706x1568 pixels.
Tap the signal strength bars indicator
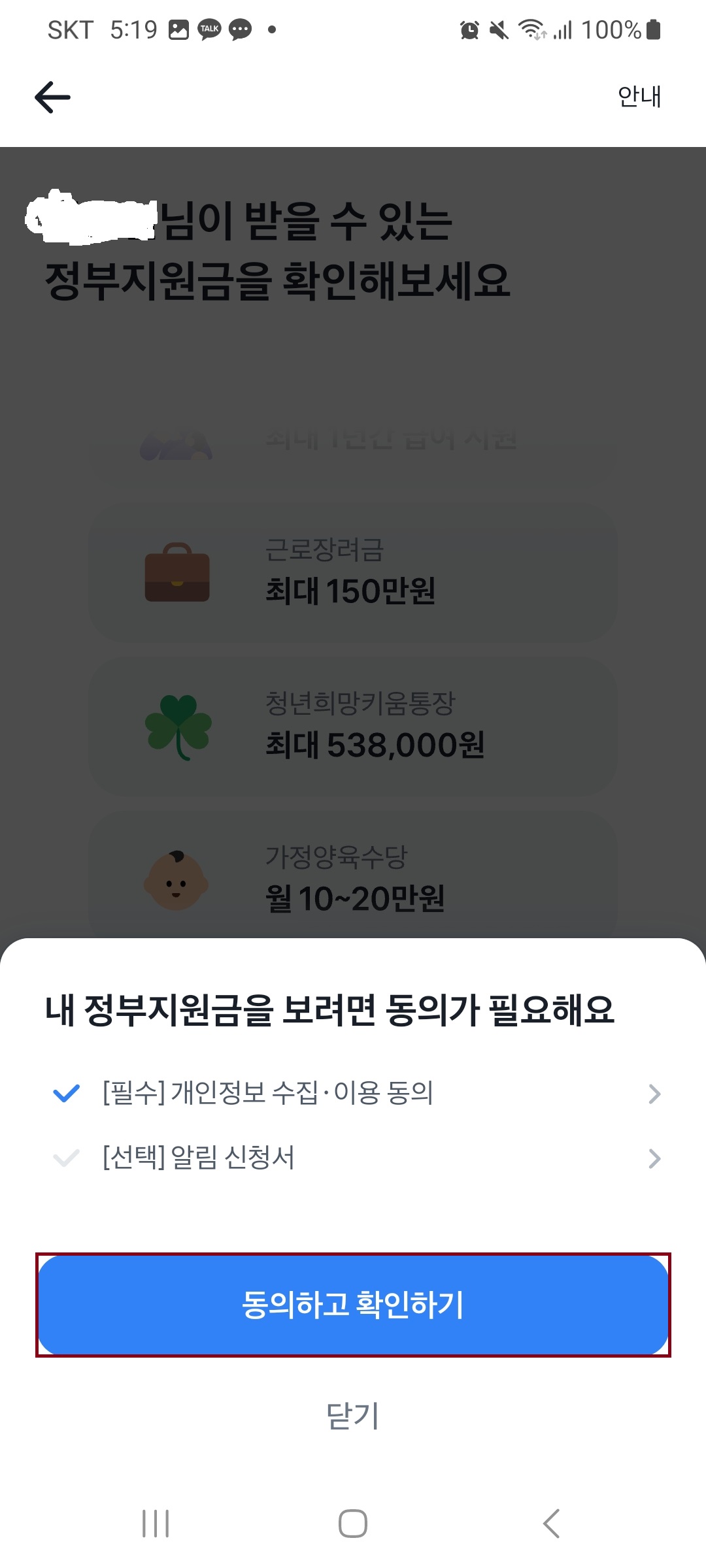(x=563, y=29)
